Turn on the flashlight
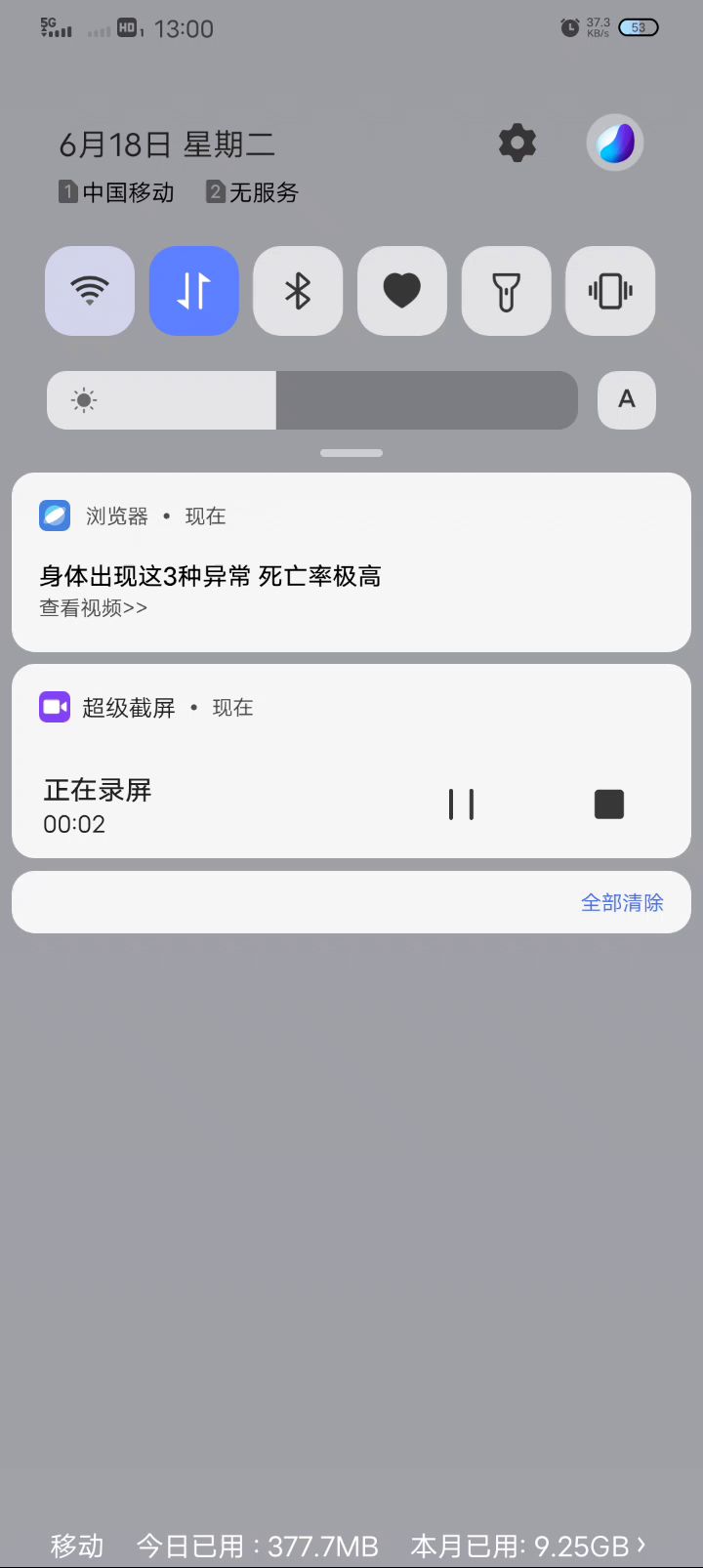The image size is (703, 1568). [x=506, y=291]
